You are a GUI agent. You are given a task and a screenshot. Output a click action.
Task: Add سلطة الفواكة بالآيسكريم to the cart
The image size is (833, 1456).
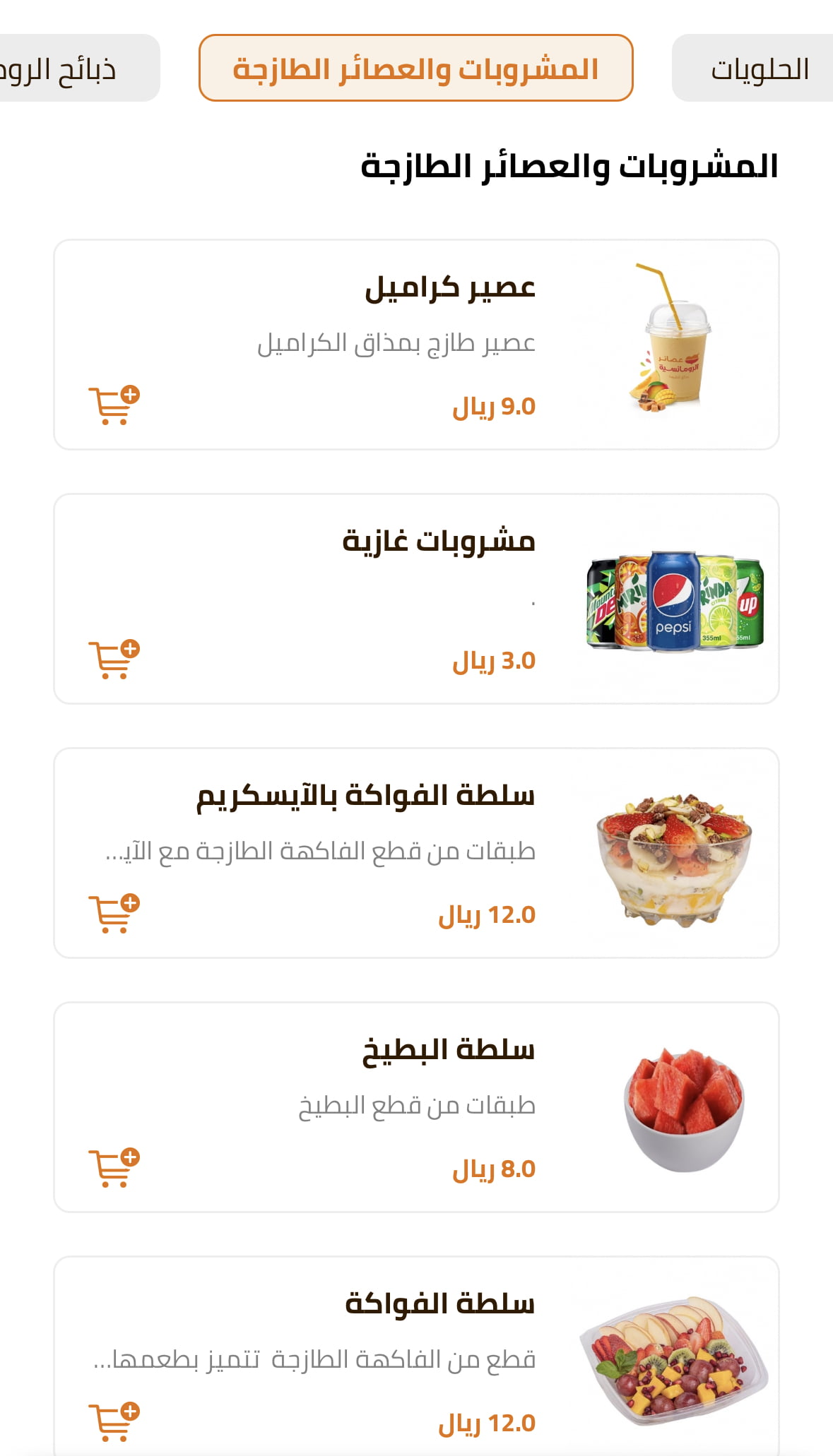click(x=114, y=914)
